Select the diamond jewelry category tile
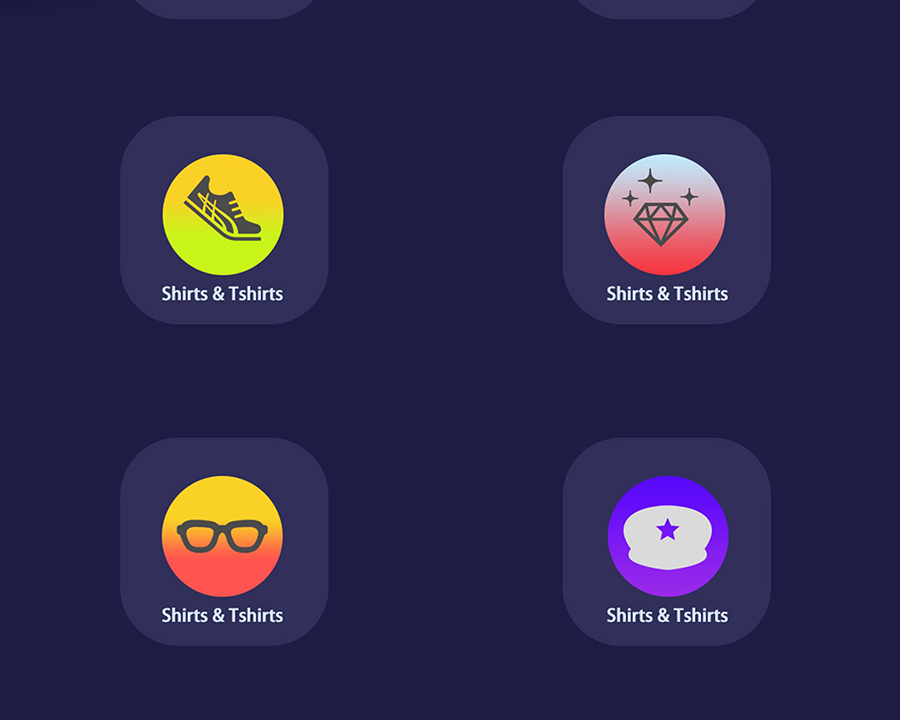The height and width of the screenshot is (720, 900). 666,220
